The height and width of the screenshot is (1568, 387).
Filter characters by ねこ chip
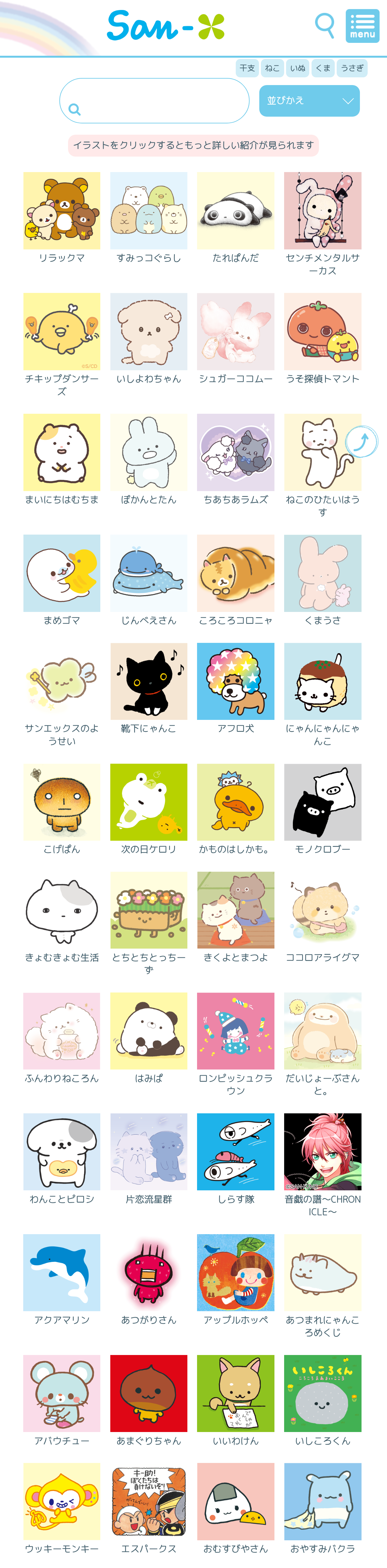point(273,68)
